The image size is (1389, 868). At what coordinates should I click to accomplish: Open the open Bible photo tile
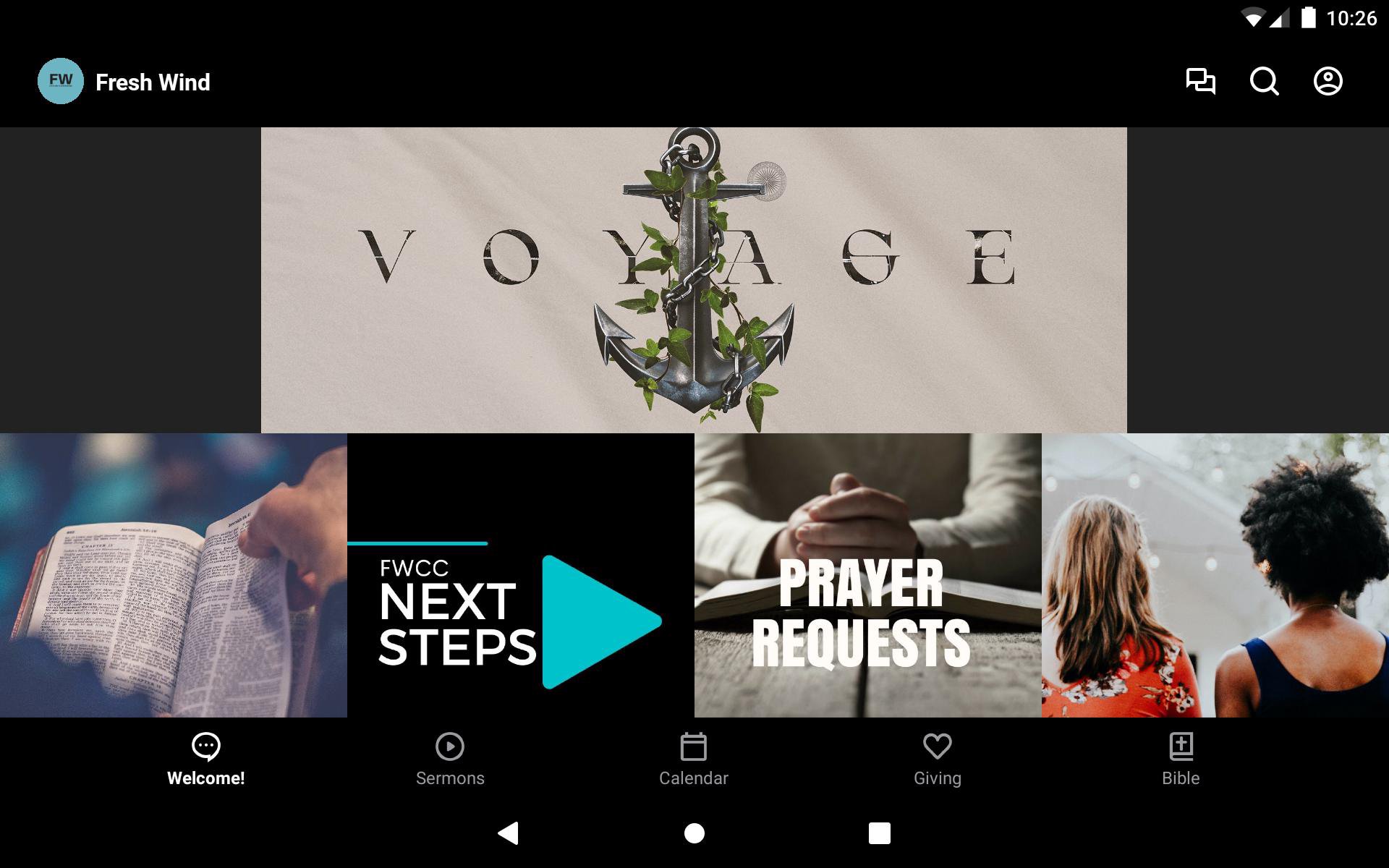pos(174,575)
